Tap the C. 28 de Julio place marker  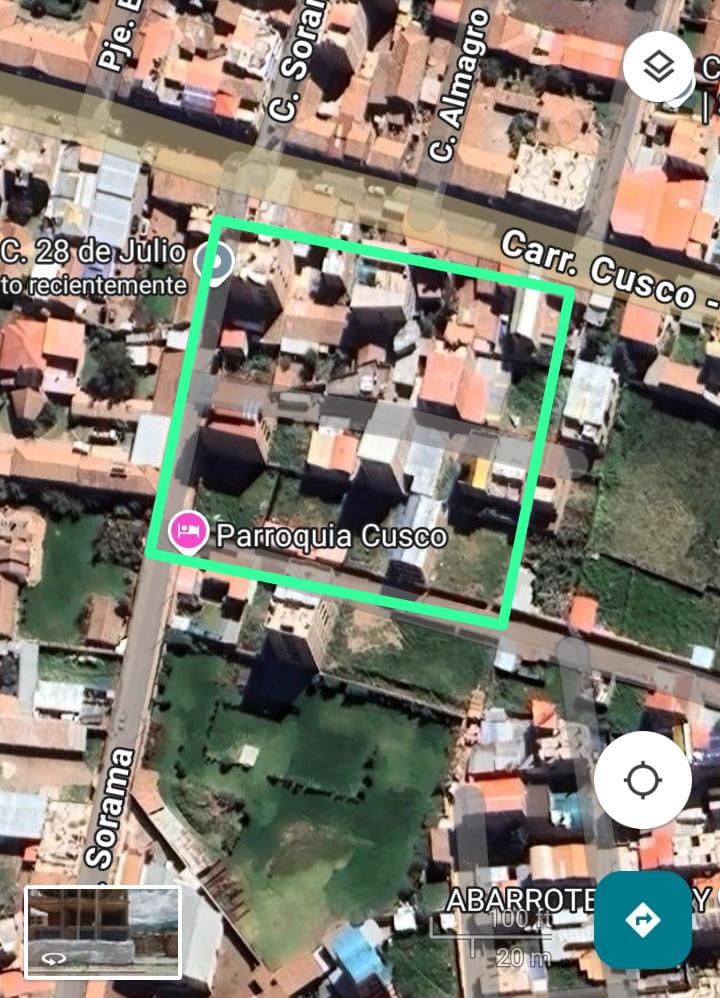click(214, 262)
